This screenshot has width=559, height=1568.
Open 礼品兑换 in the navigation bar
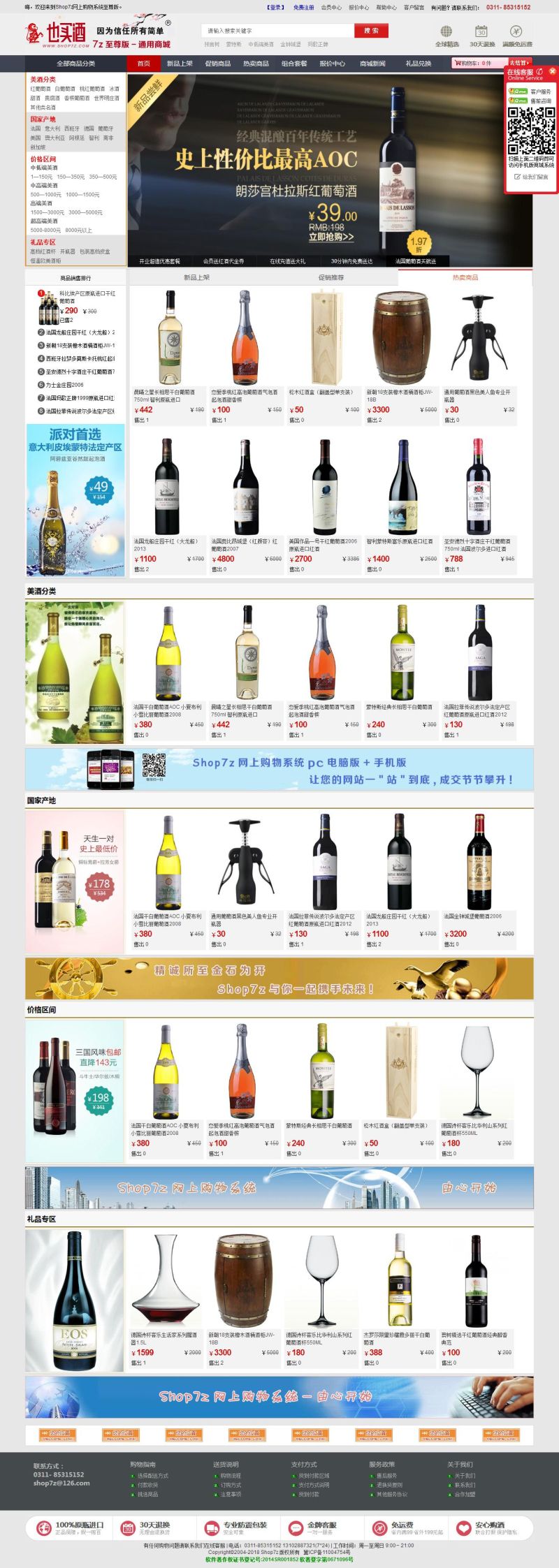click(419, 64)
